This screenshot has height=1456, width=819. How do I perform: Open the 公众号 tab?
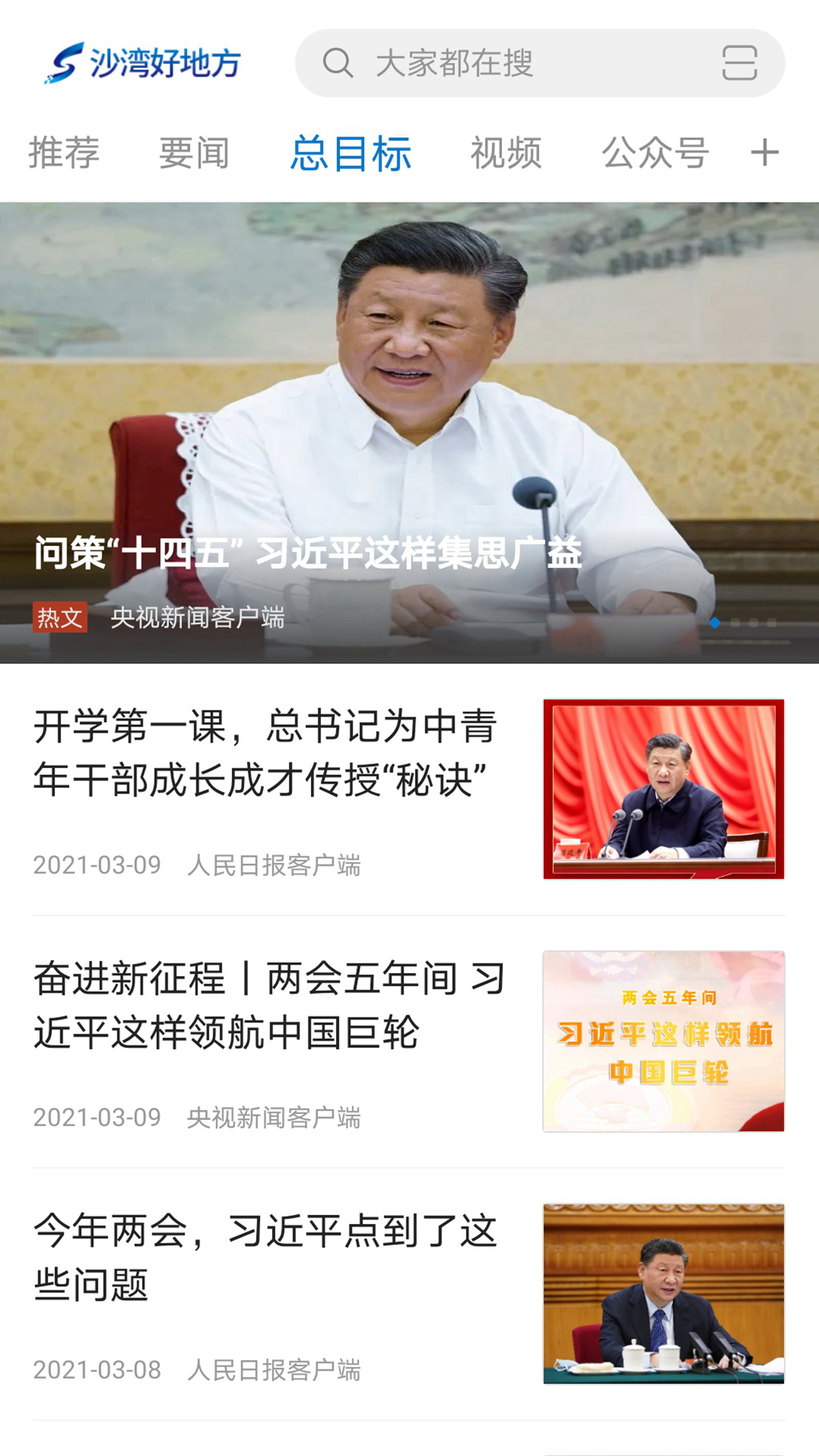pyautogui.click(x=655, y=152)
